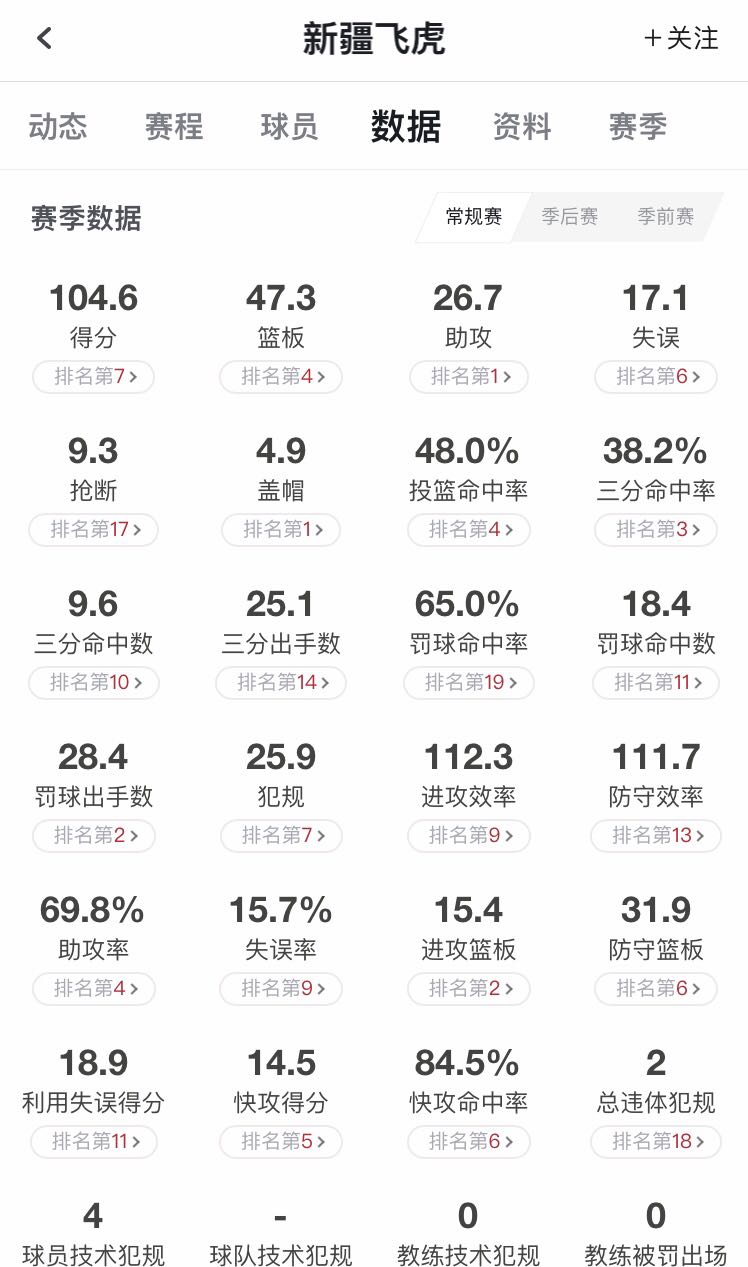View 三分命中率 ranking 排名第3
The width and height of the screenshot is (748, 1267).
[656, 530]
